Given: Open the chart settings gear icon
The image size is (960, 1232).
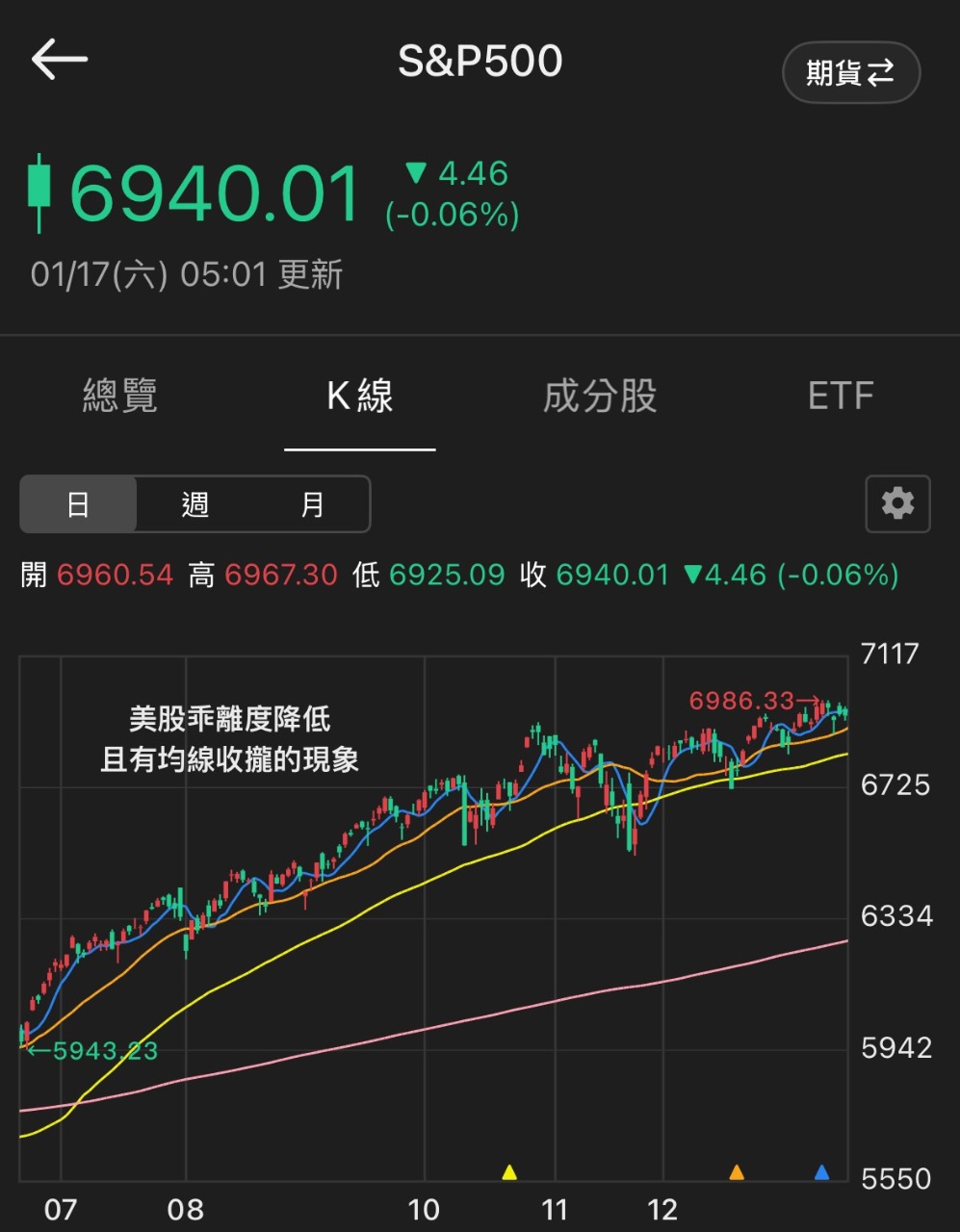Looking at the screenshot, I should point(897,503).
